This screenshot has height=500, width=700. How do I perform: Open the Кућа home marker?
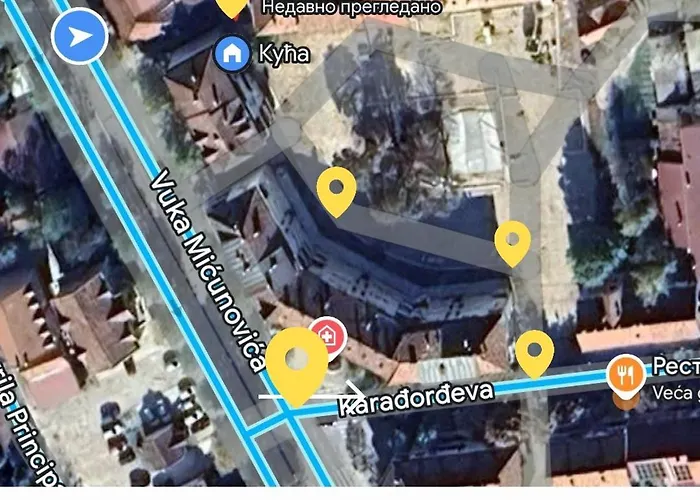click(232, 52)
